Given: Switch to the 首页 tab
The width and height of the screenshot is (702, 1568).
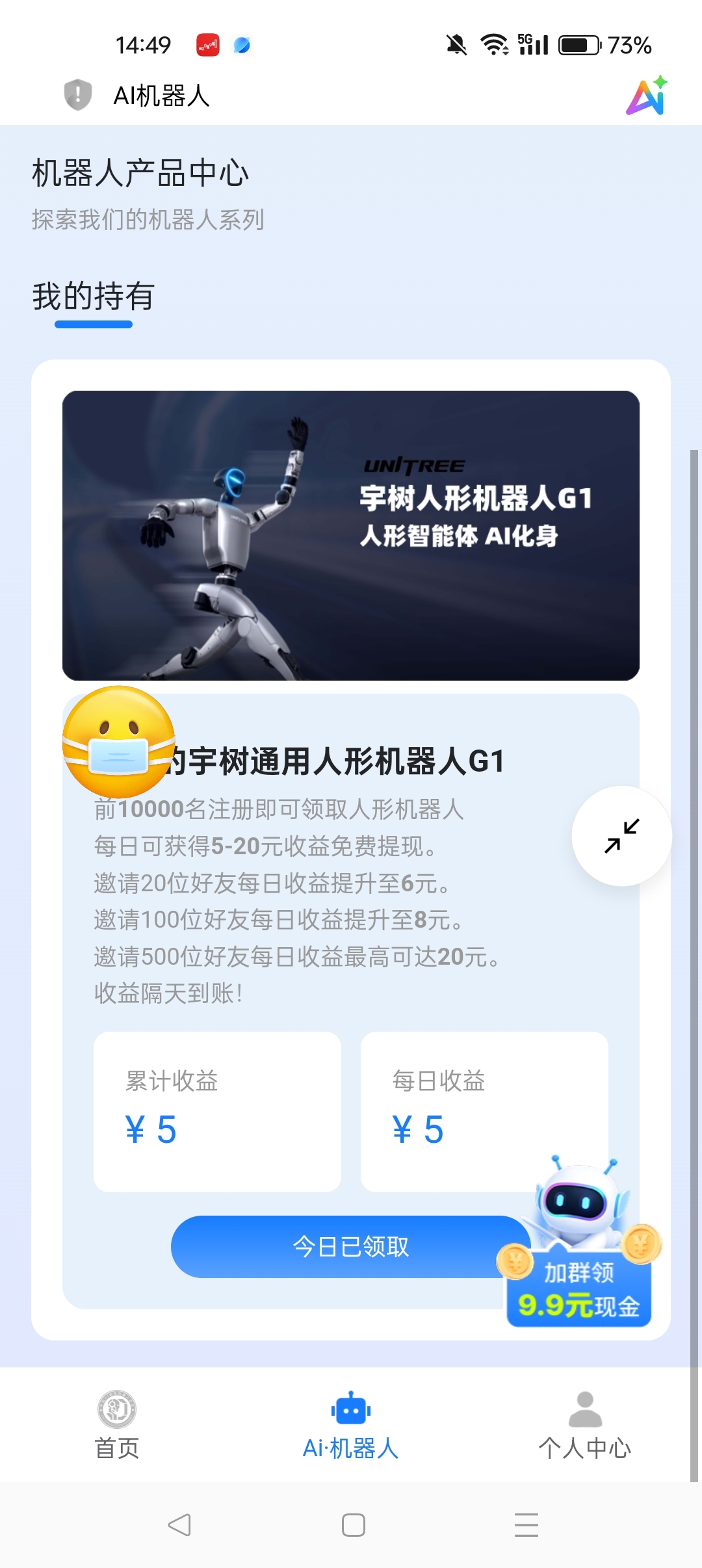Looking at the screenshot, I should coord(117,1425).
